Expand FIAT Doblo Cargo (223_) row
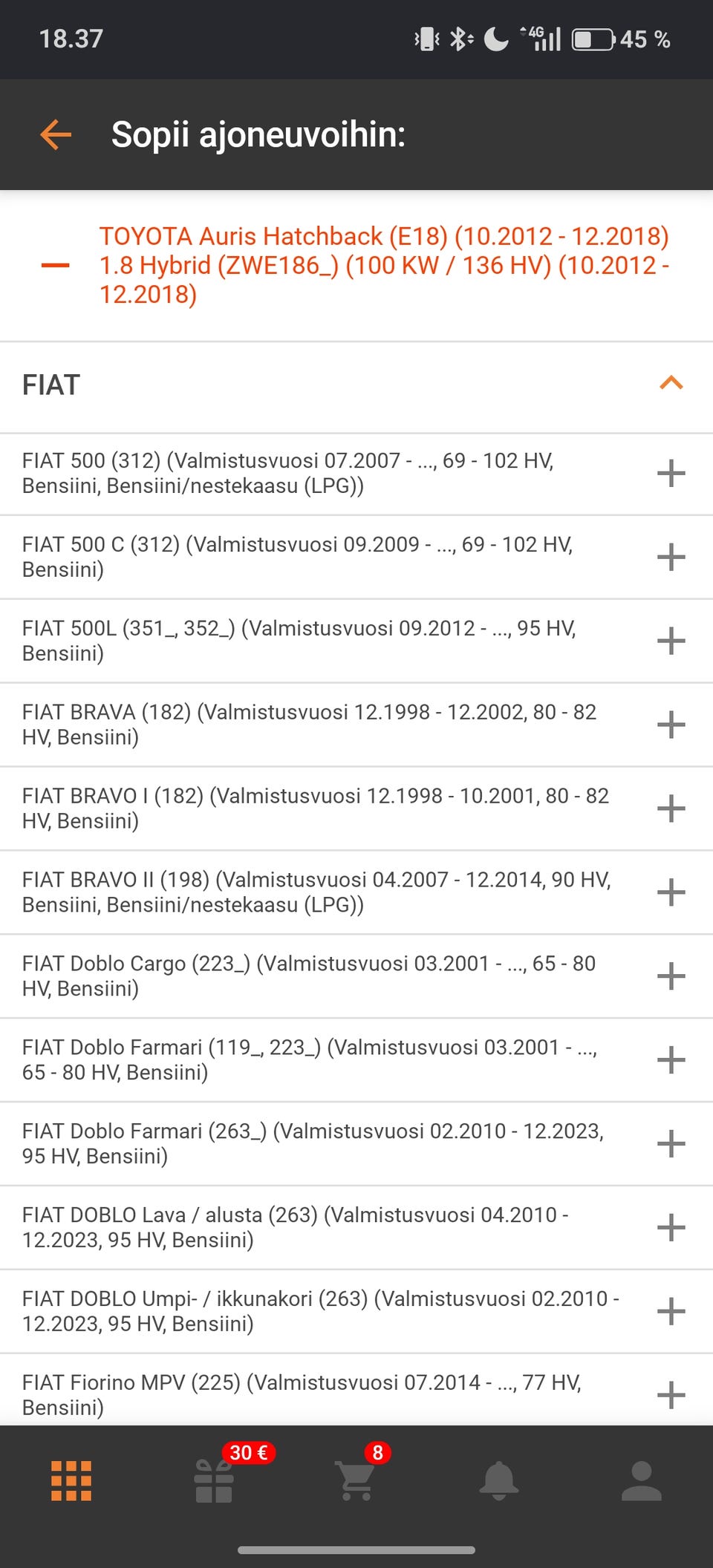713x1568 pixels. 671,976
